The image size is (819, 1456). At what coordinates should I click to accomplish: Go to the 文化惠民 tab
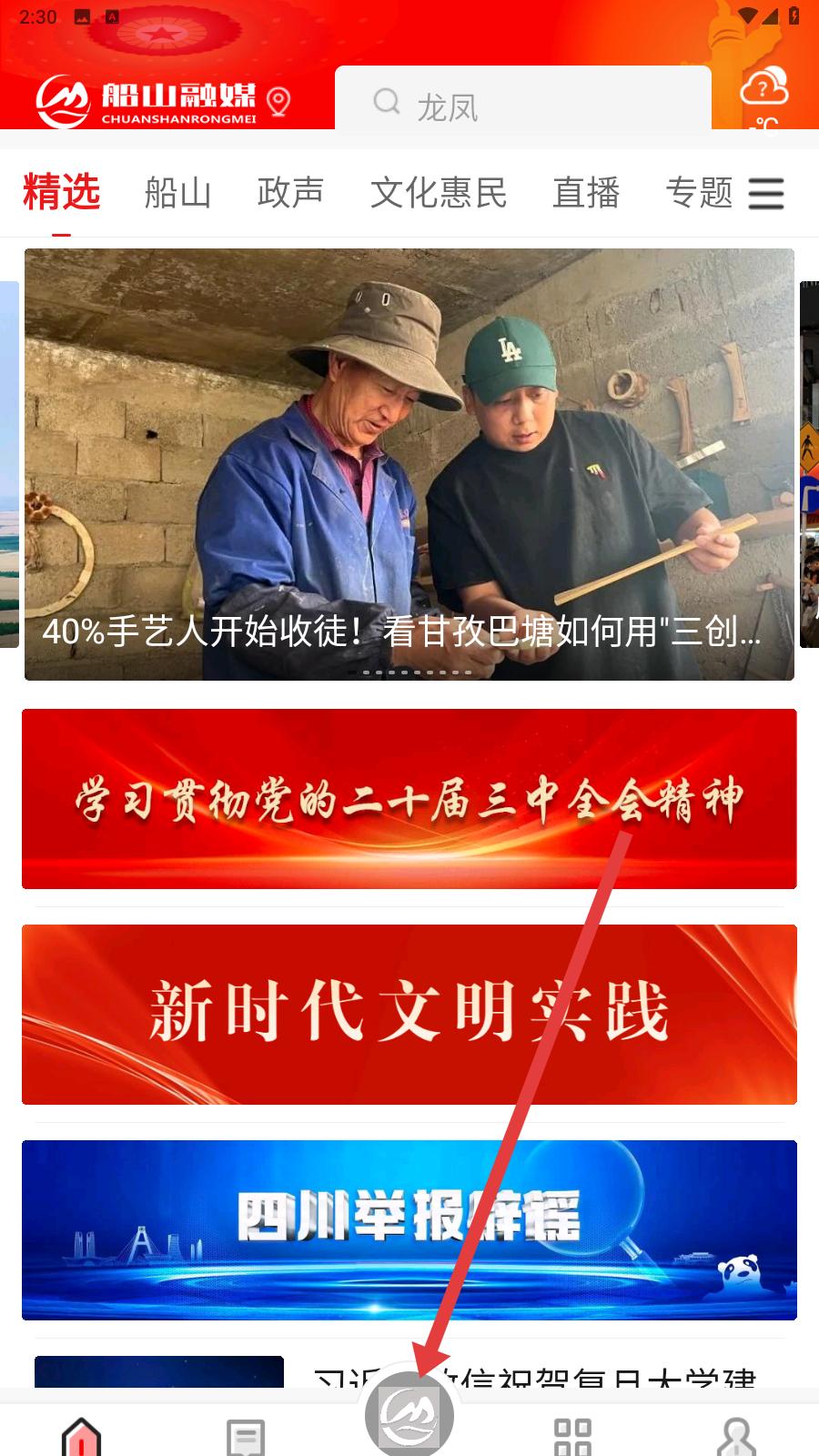[438, 193]
